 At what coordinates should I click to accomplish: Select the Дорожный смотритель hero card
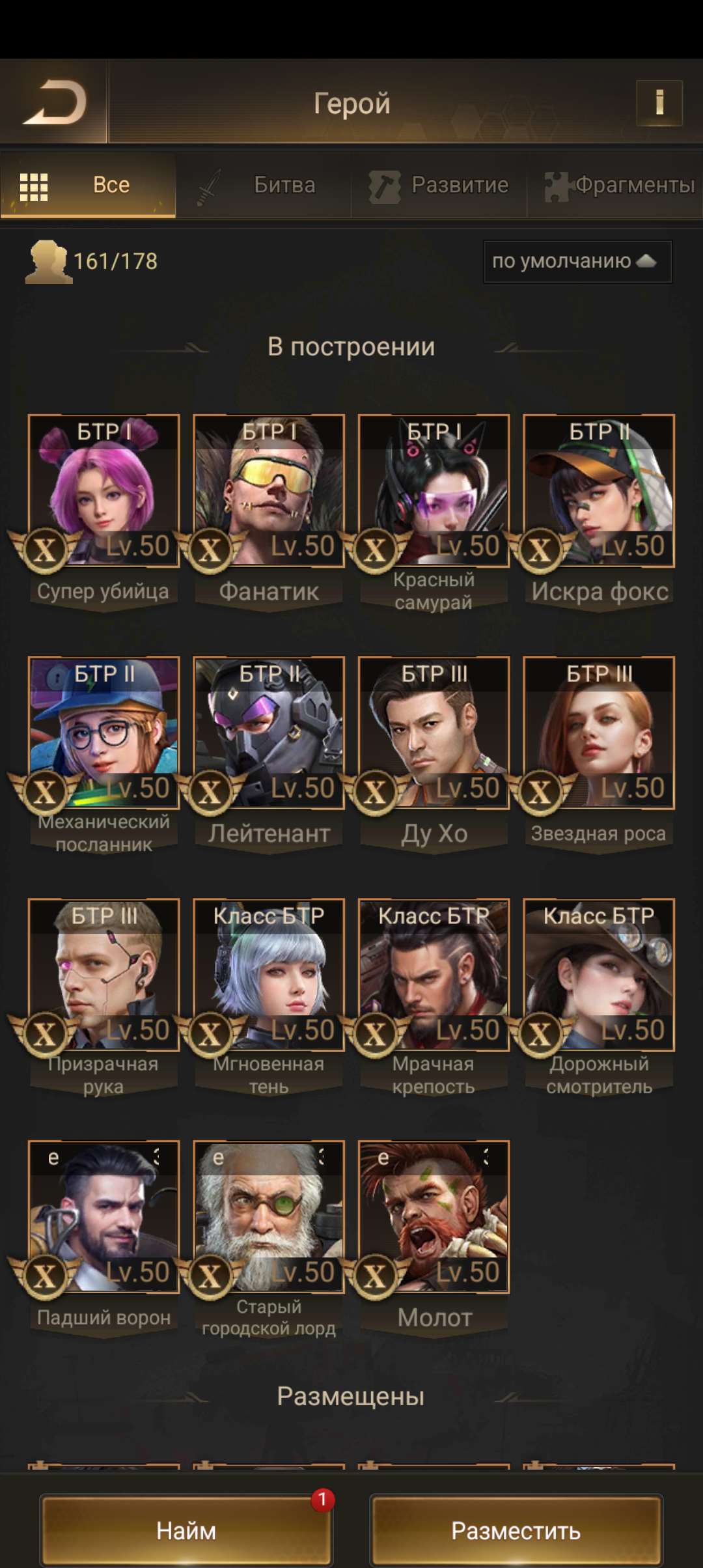click(x=599, y=975)
